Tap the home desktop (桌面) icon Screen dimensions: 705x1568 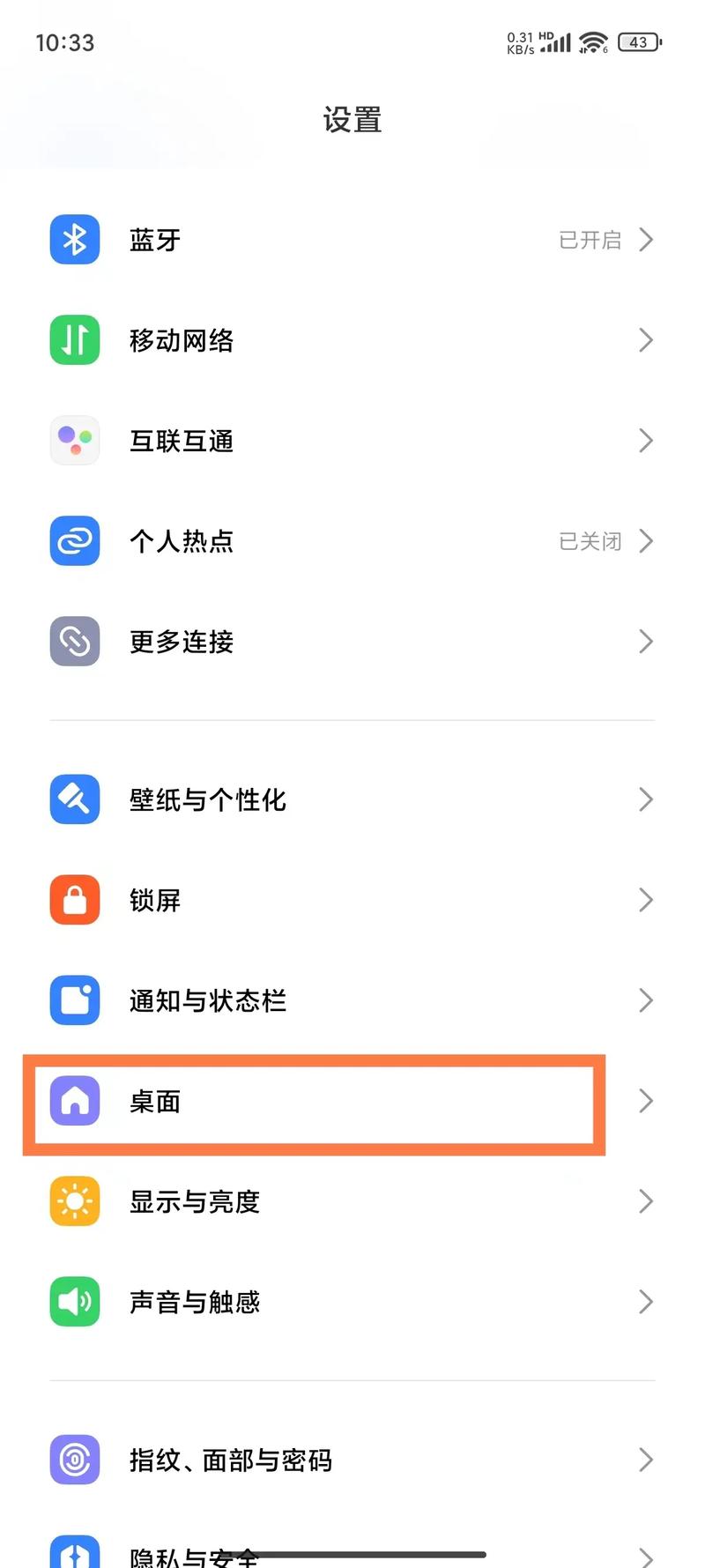point(74,1101)
